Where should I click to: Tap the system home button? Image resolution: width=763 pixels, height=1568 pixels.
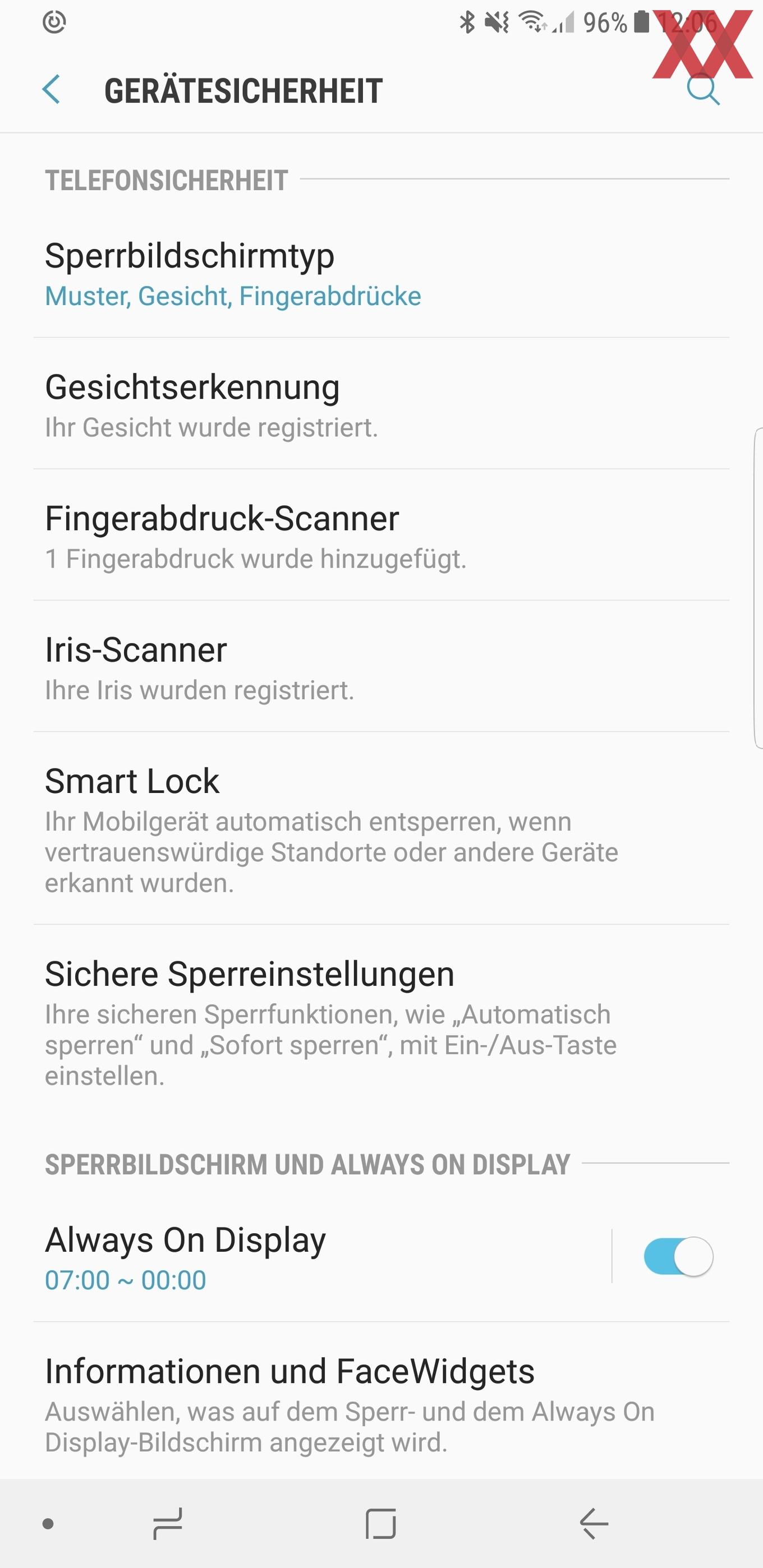pyautogui.click(x=381, y=1524)
